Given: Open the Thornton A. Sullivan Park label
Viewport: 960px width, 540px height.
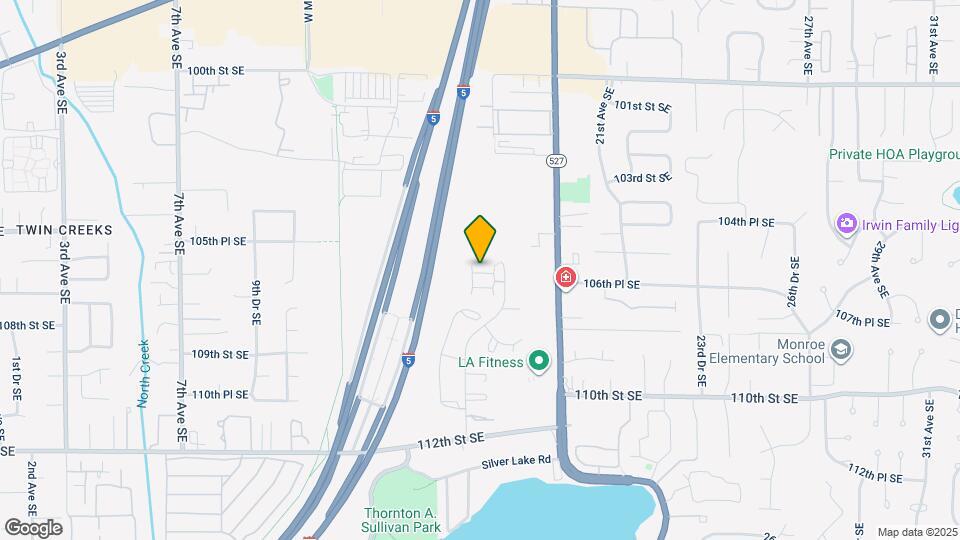Looking at the screenshot, I should tap(401, 520).
